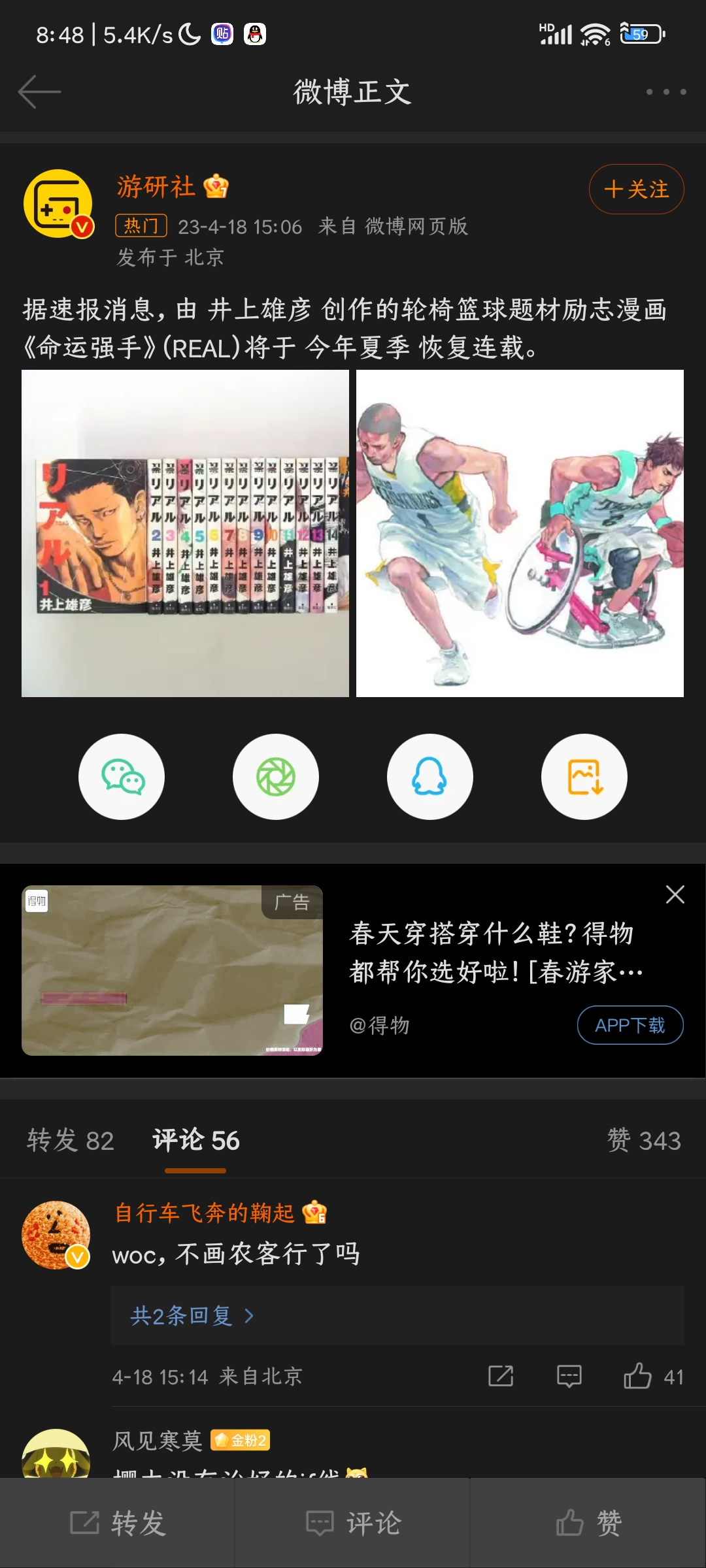
Task: Share to WeChat Moments
Action: point(276,777)
